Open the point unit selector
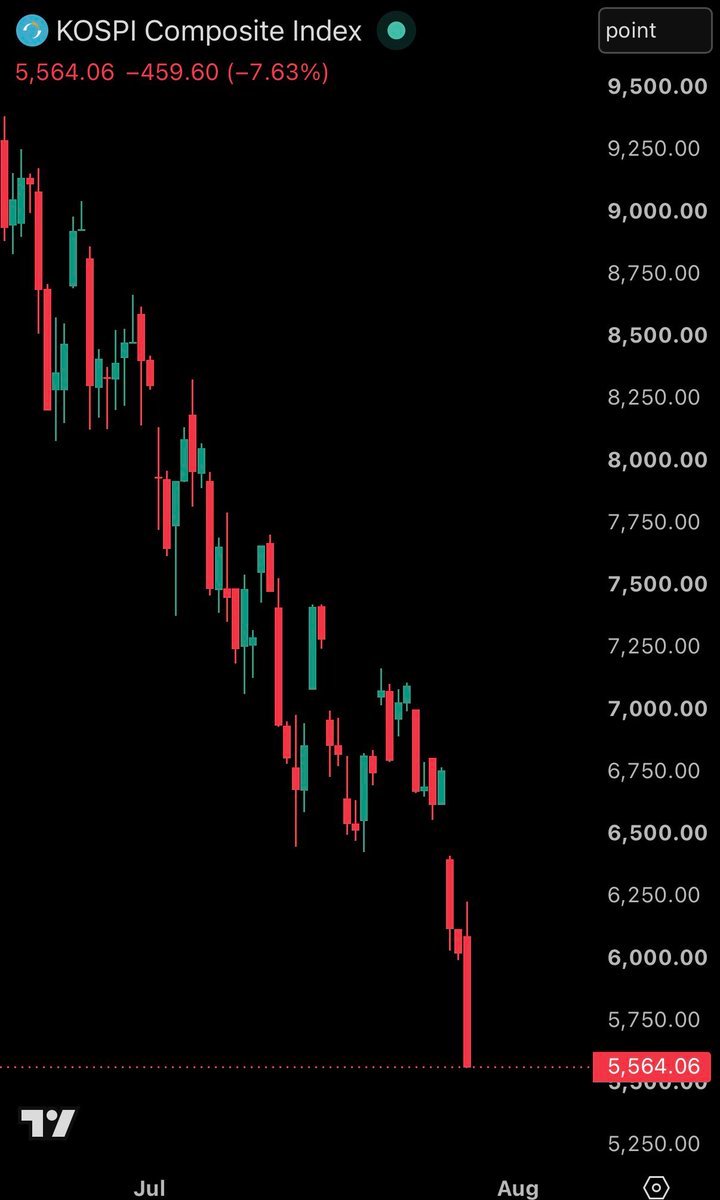 click(x=655, y=30)
